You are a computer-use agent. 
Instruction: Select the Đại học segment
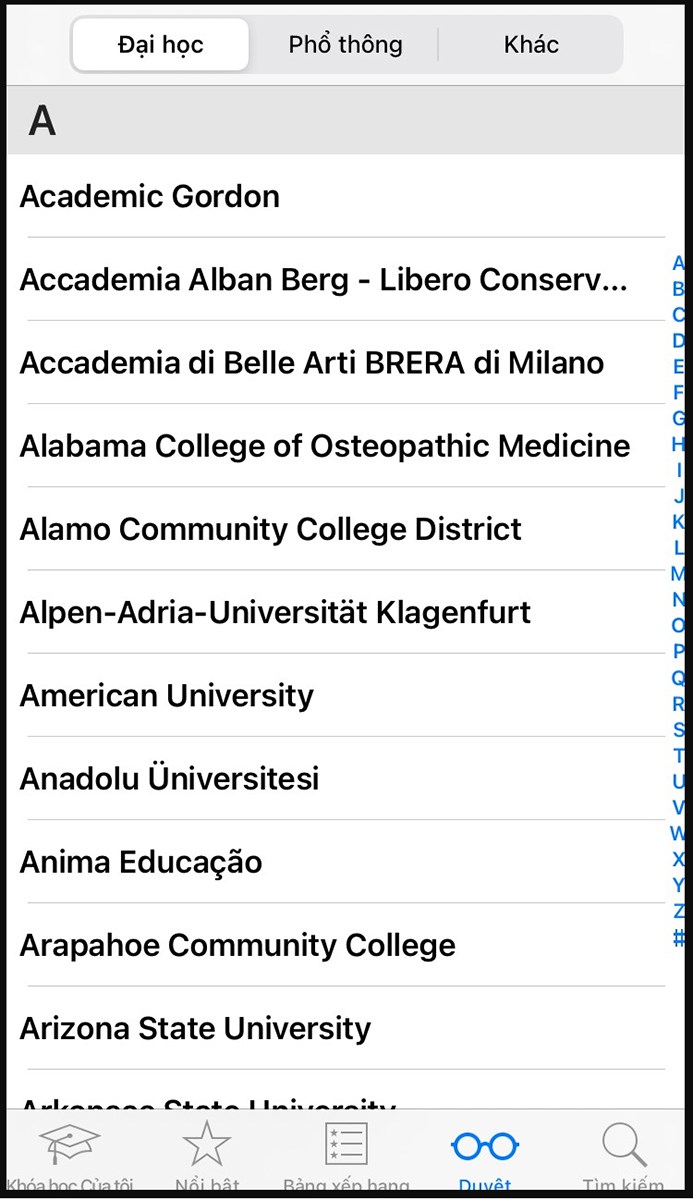coord(160,45)
